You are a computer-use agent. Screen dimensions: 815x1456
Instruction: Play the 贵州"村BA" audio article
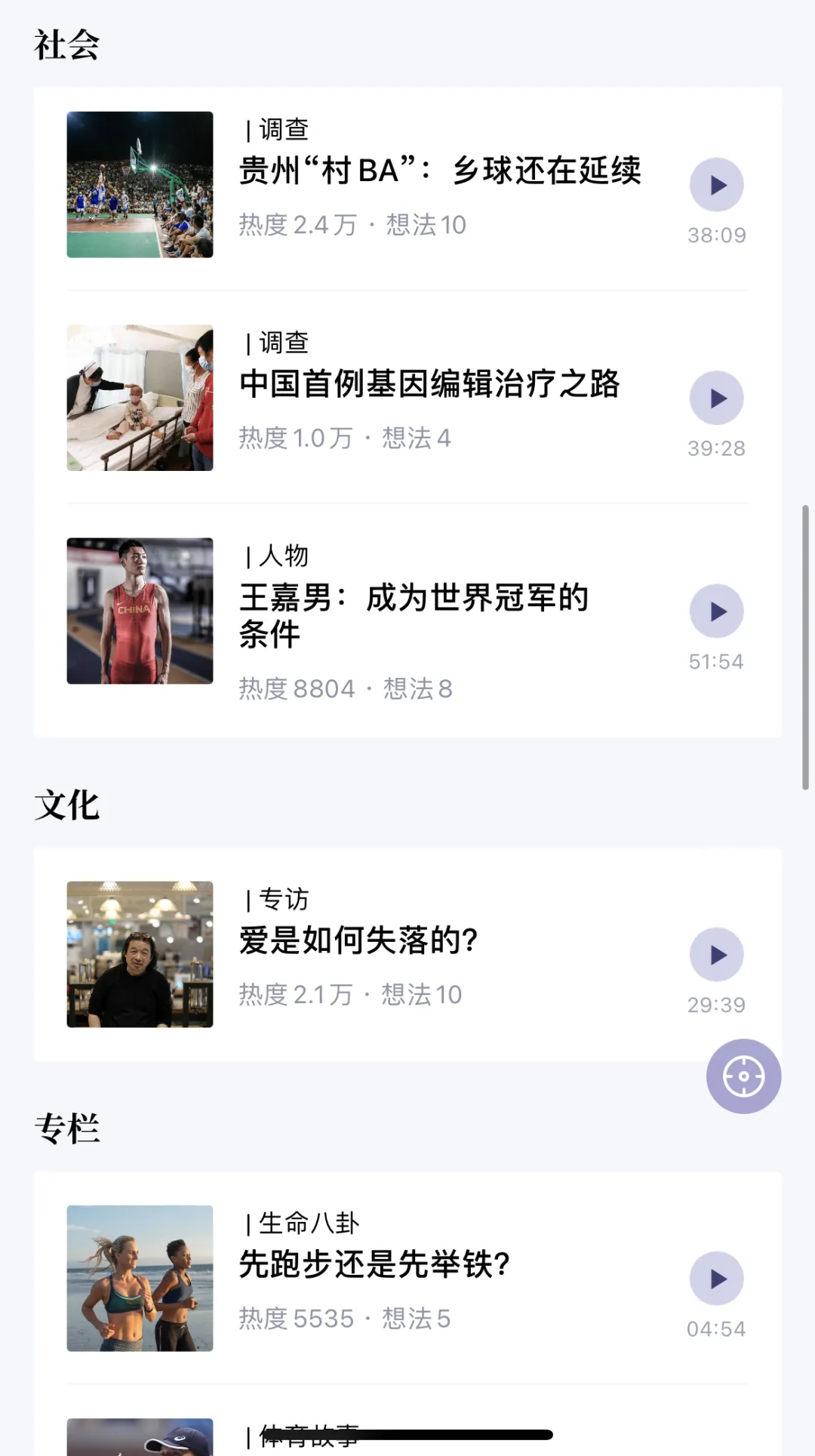coord(716,185)
